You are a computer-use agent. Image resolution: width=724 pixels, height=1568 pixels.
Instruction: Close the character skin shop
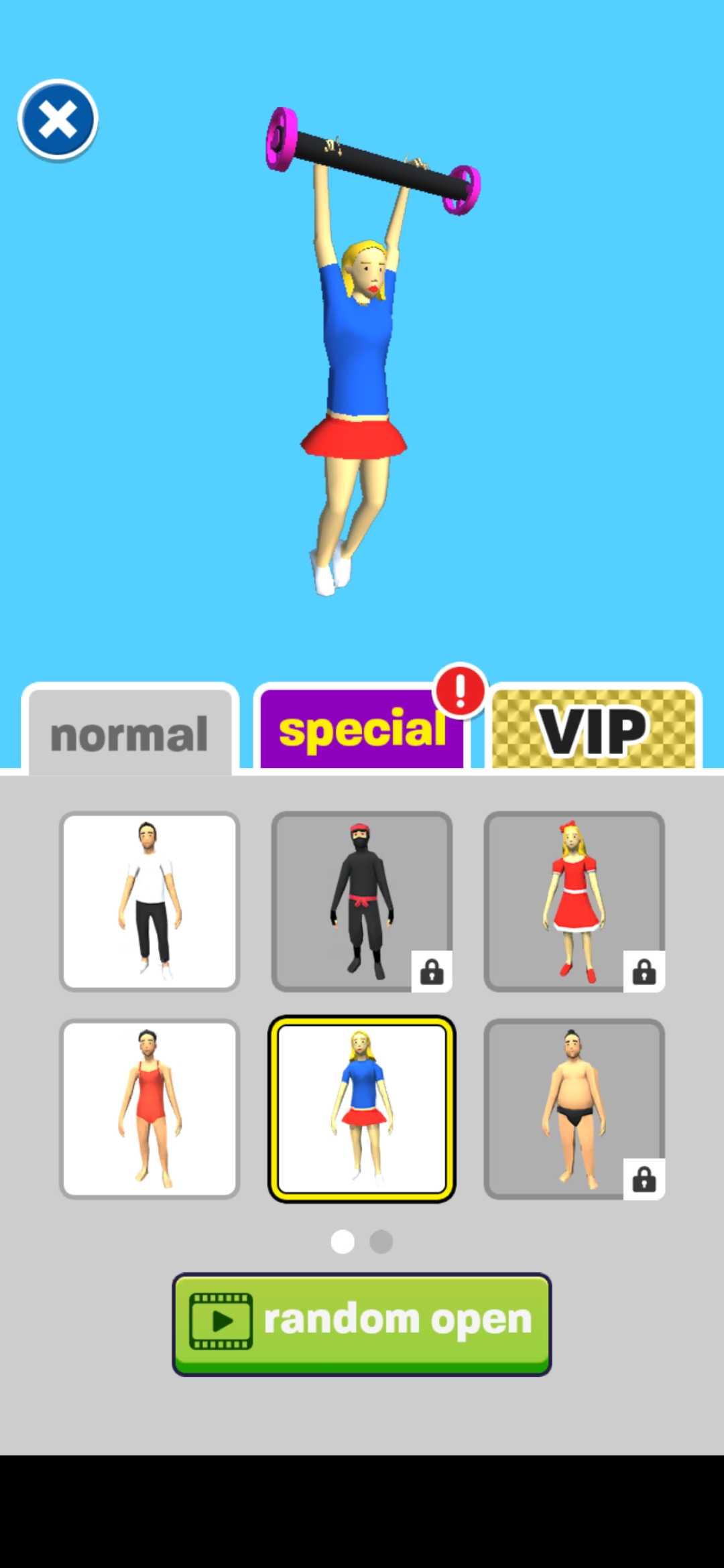pyautogui.click(x=58, y=121)
